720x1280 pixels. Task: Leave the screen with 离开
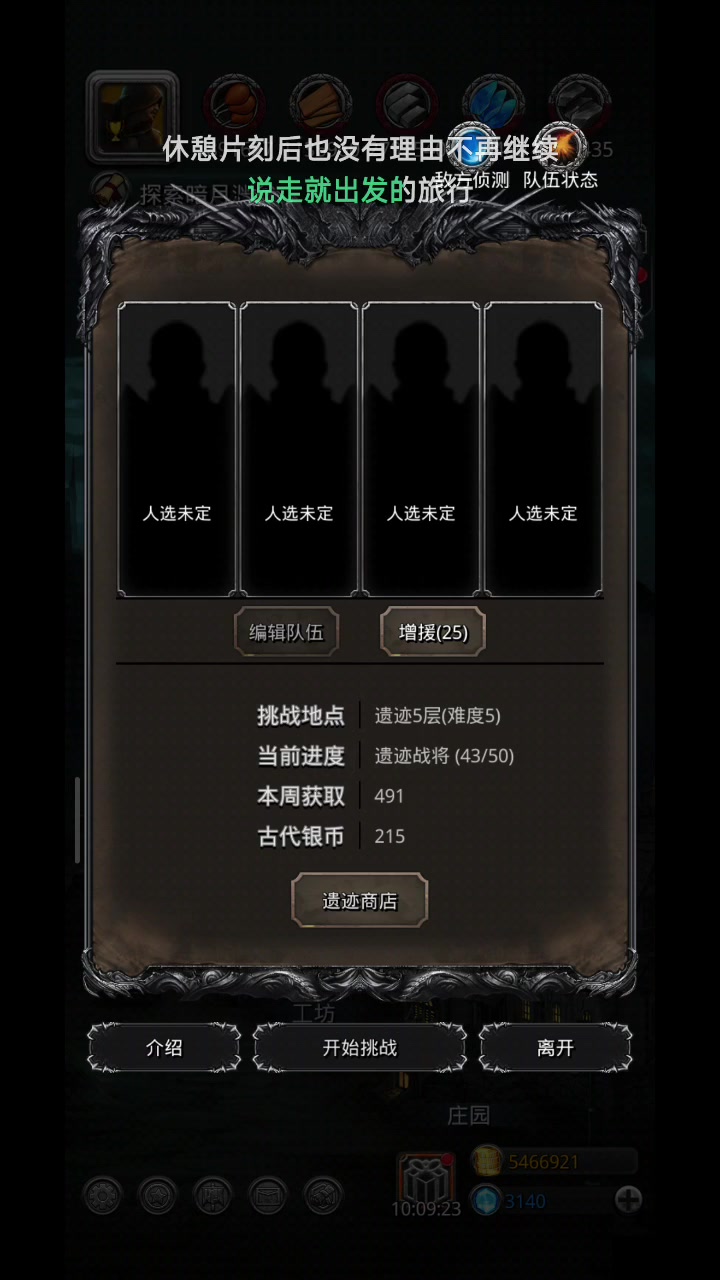click(555, 1048)
